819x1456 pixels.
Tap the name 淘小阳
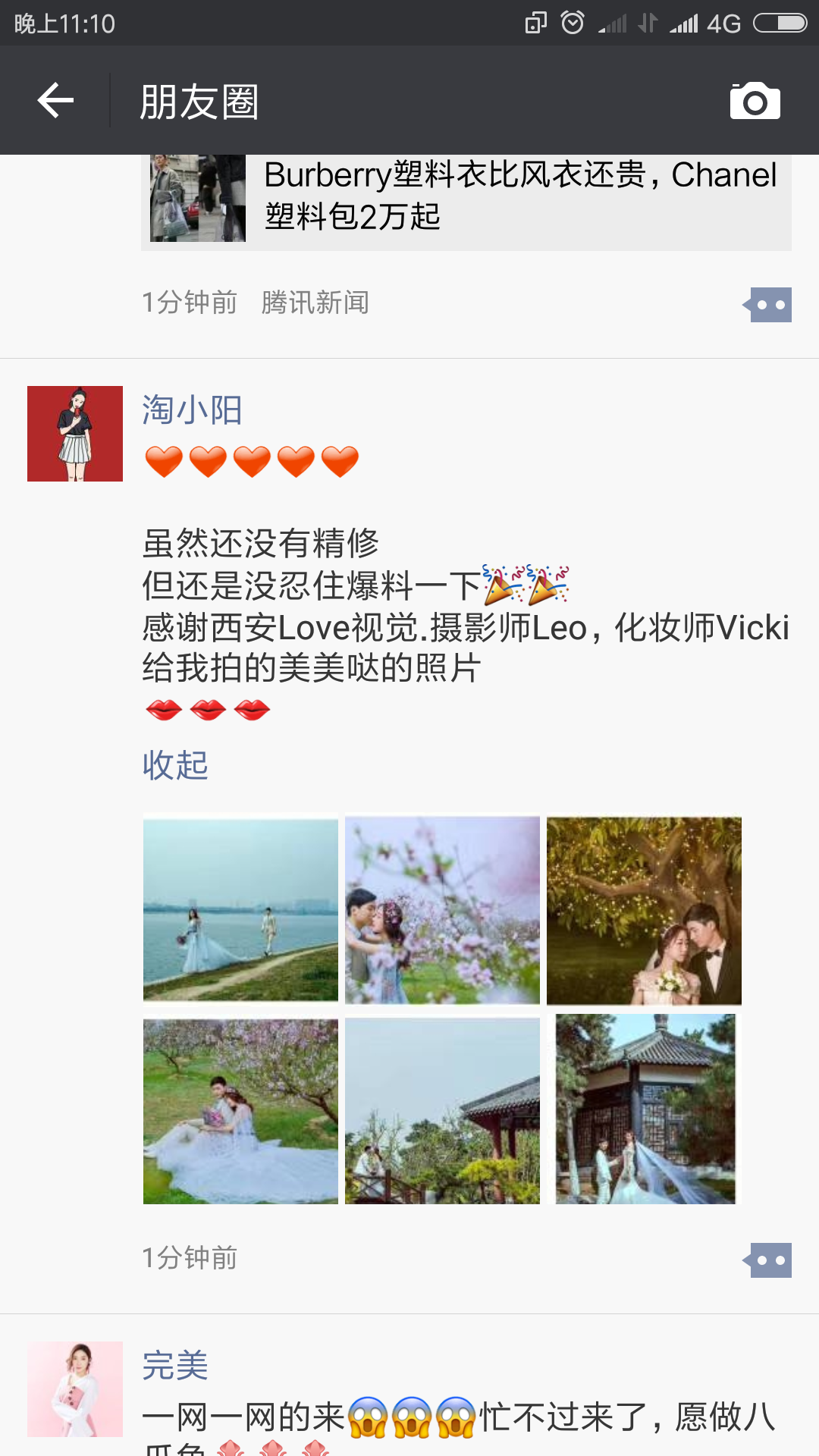193,410
